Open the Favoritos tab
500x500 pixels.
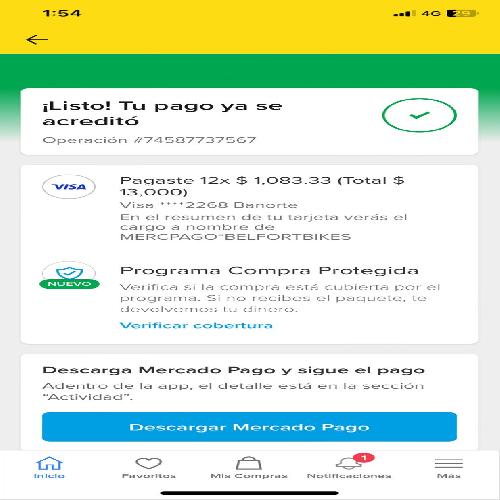[x=149, y=468]
